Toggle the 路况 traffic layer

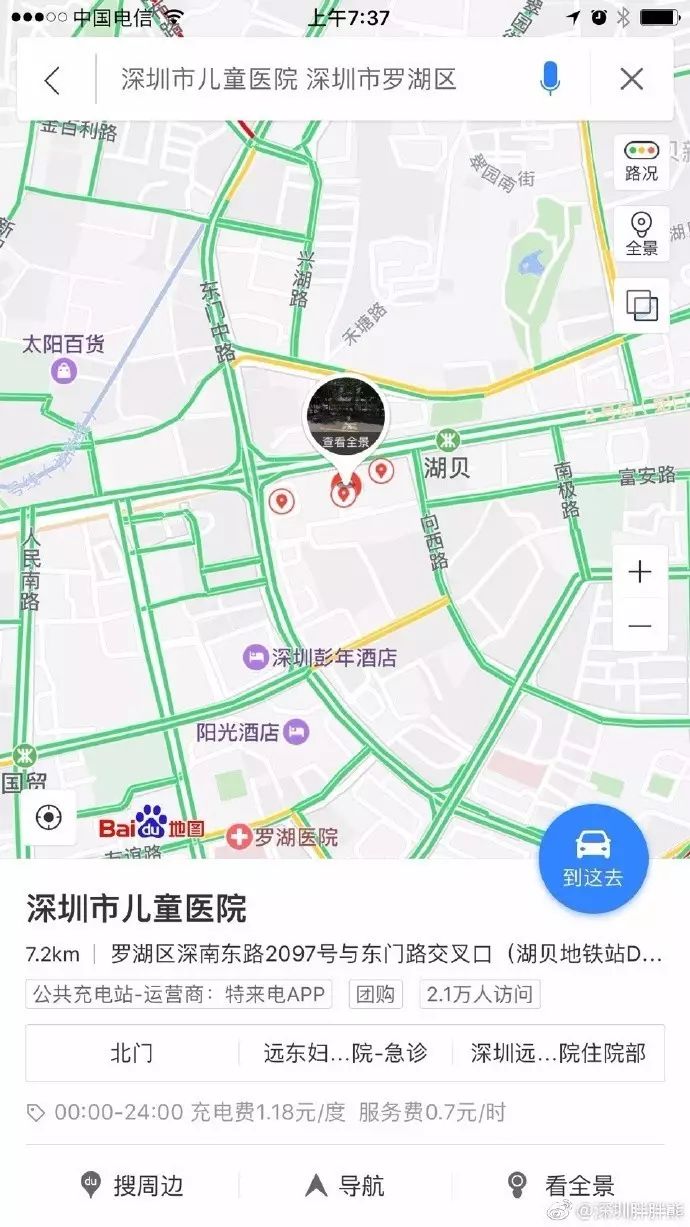[x=642, y=160]
